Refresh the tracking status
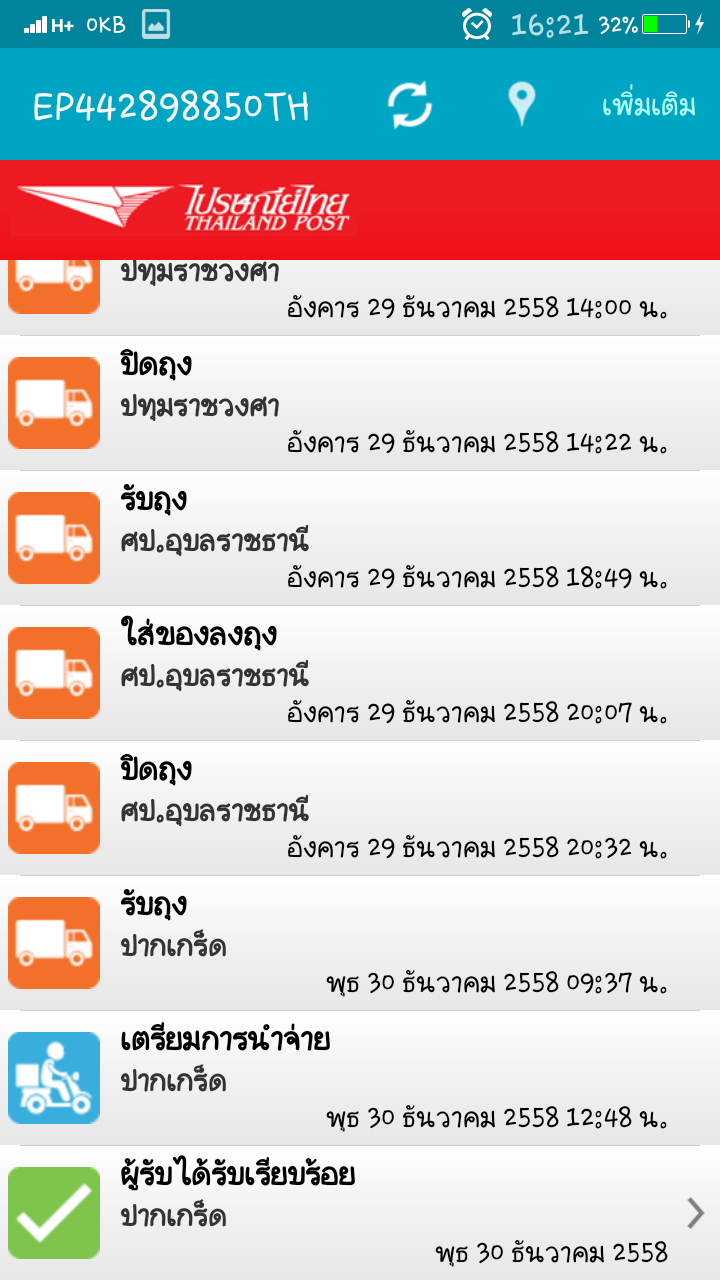 (410, 105)
